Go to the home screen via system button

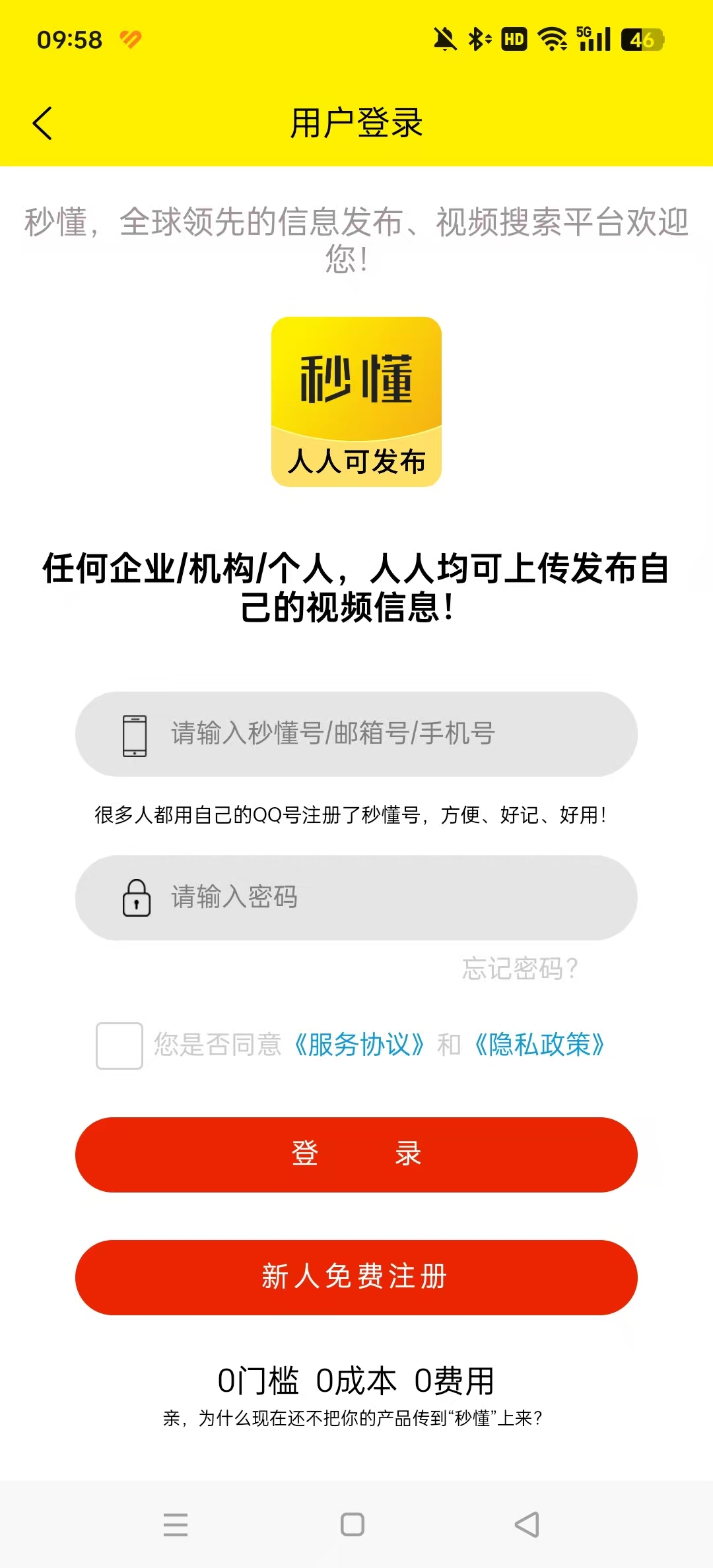(353, 1524)
